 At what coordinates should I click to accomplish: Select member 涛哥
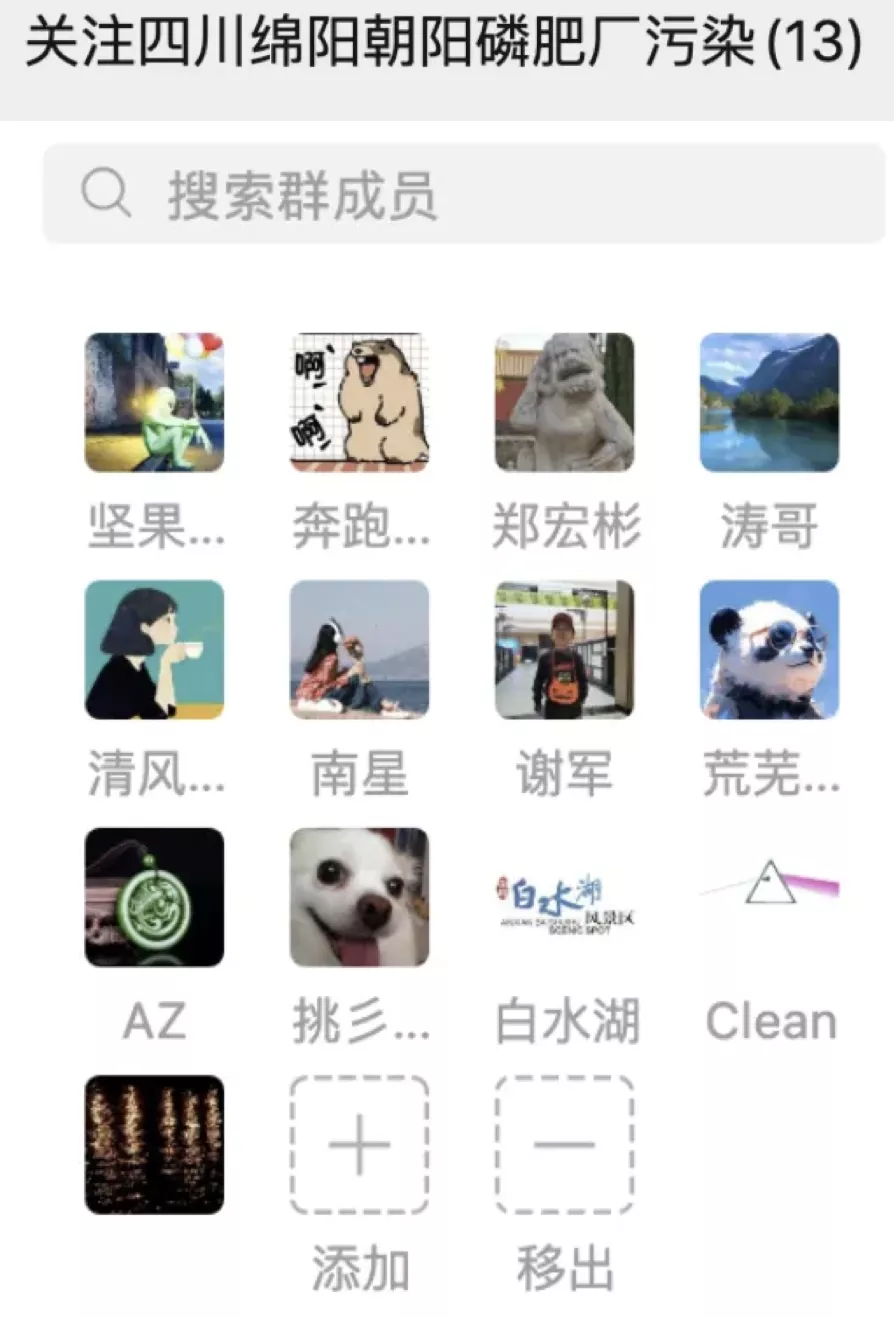(769, 402)
